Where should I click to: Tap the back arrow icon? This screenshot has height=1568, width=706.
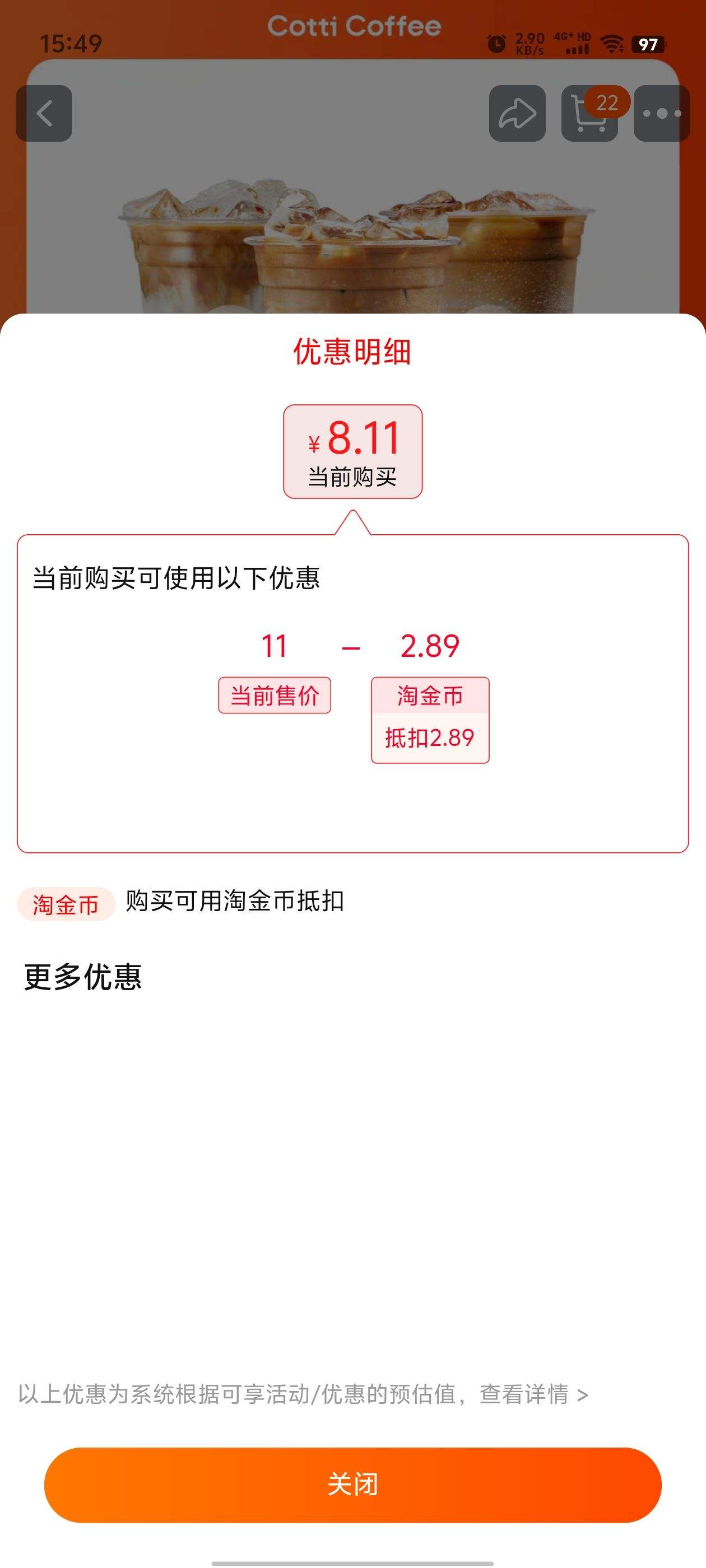(44, 113)
